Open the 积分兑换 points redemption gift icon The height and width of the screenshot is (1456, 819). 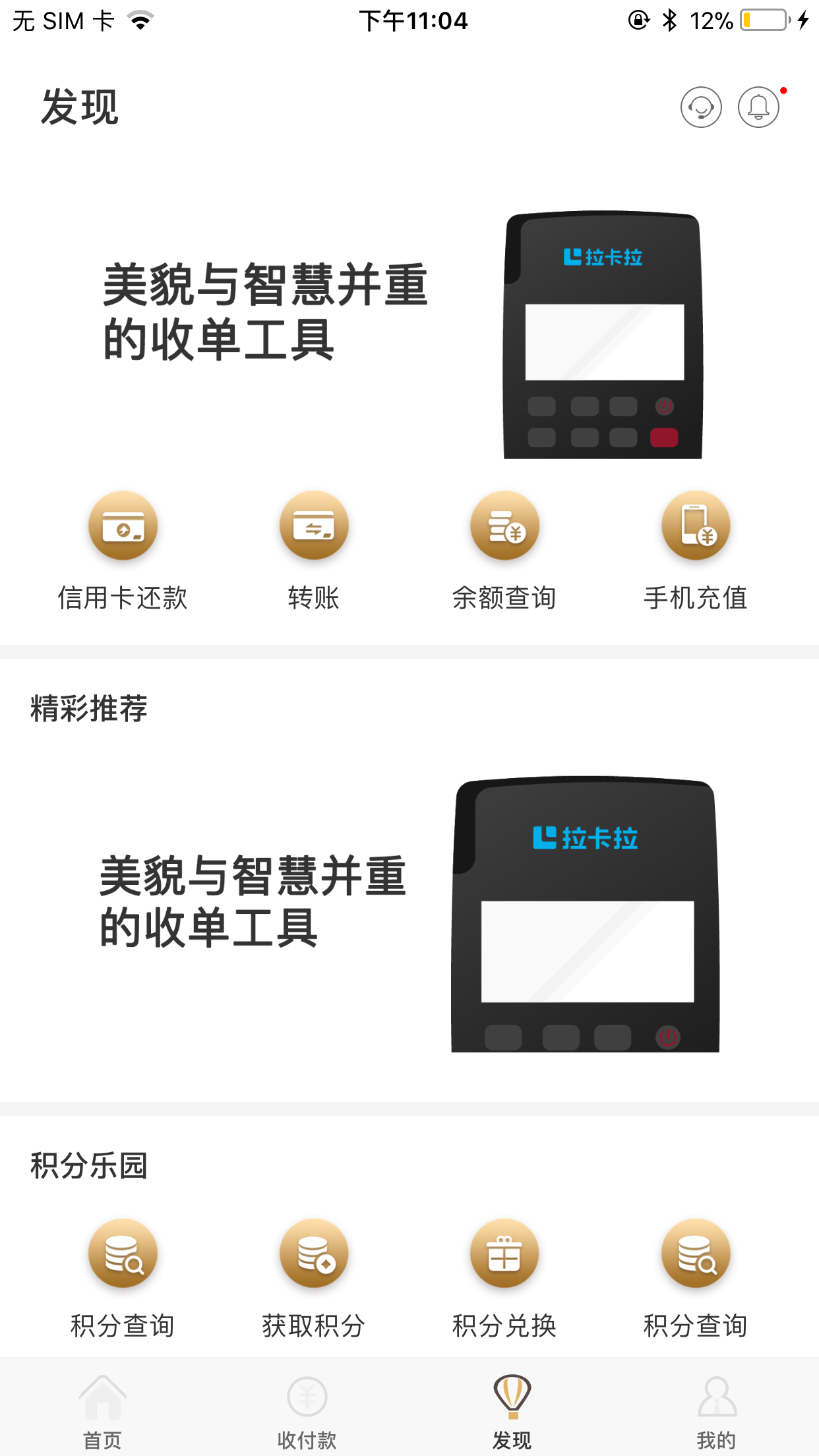coord(504,1253)
